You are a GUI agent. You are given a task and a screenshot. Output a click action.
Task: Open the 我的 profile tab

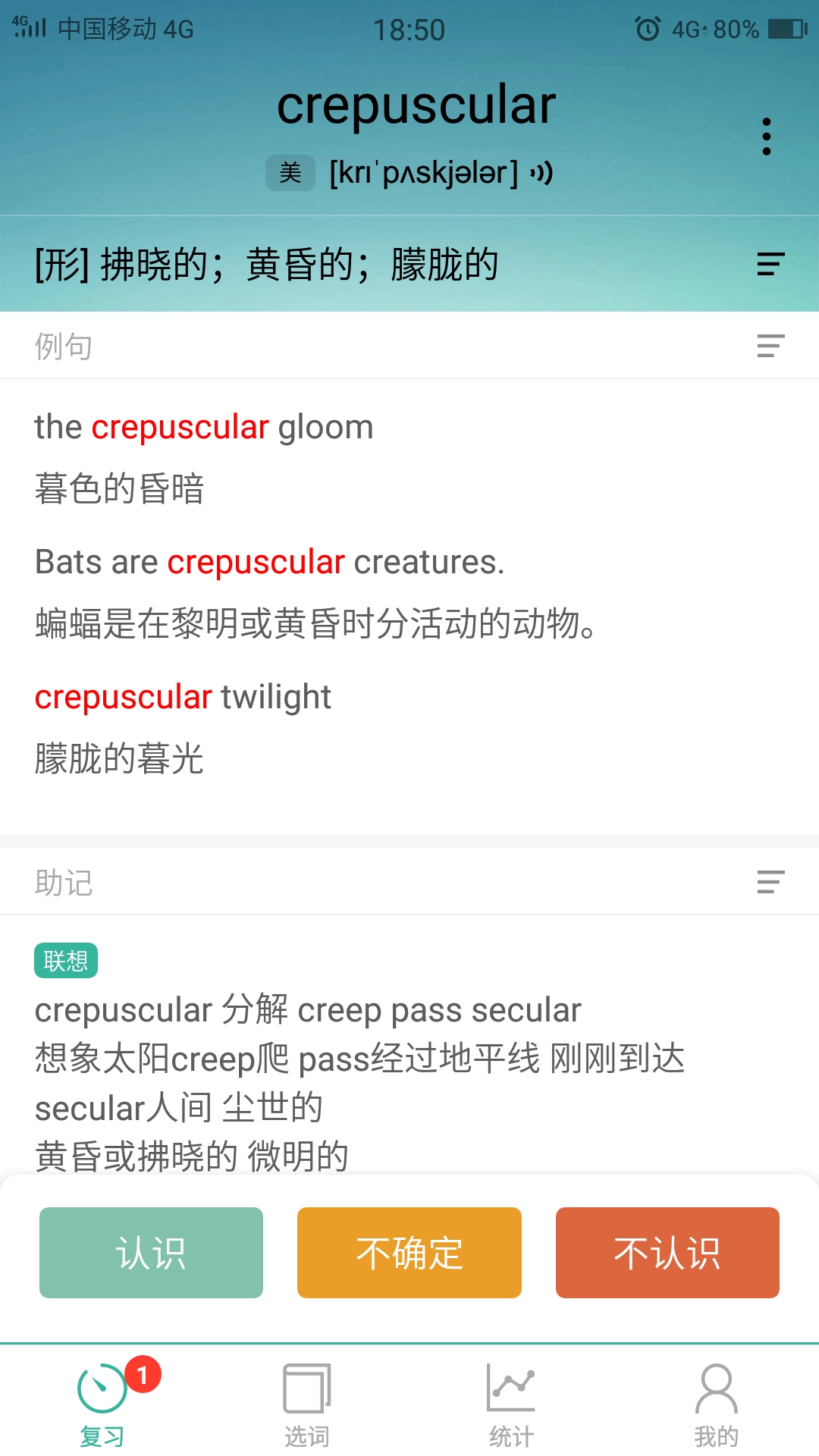point(717,1403)
